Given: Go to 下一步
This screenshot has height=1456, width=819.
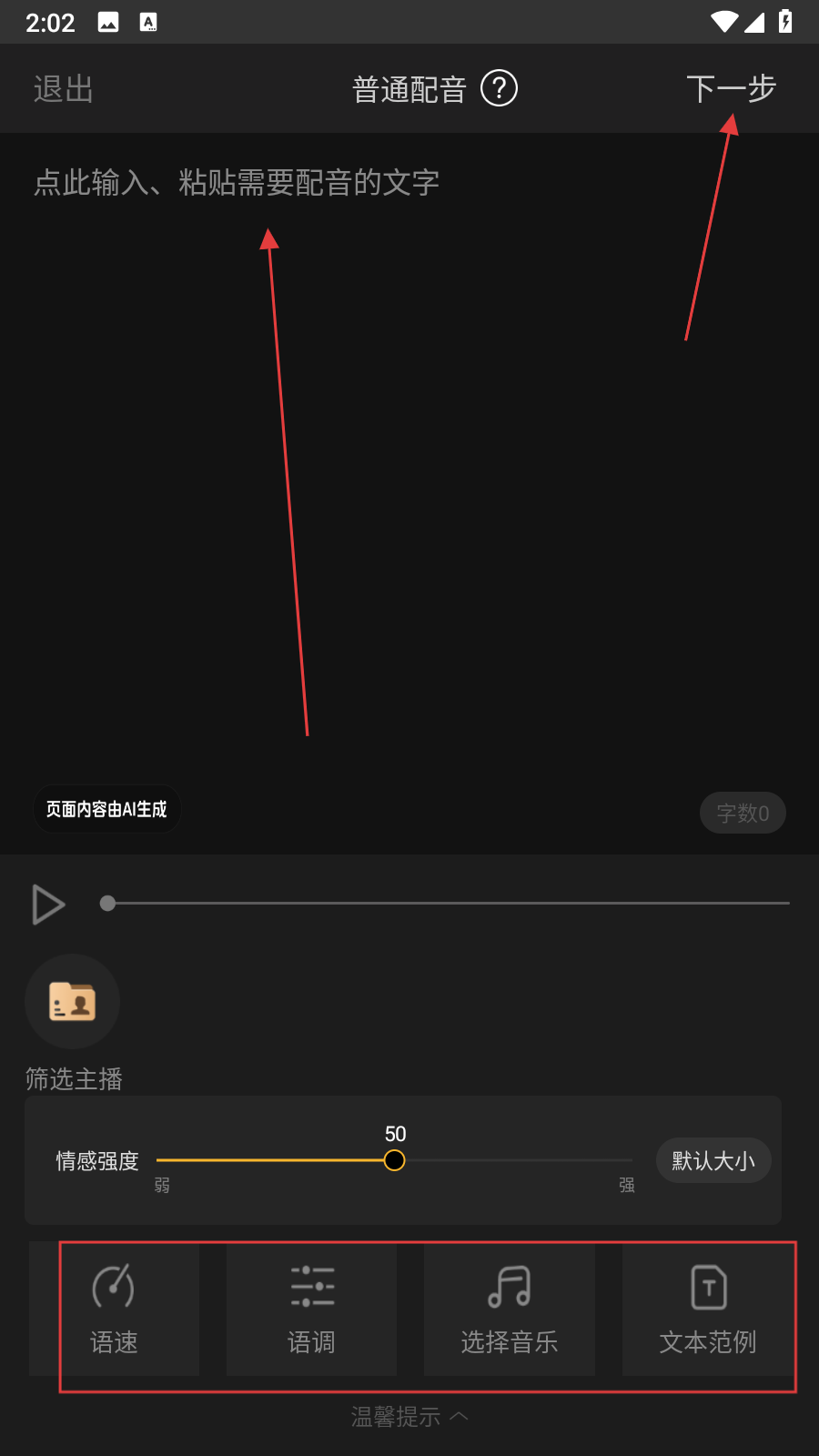Looking at the screenshot, I should [730, 88].
